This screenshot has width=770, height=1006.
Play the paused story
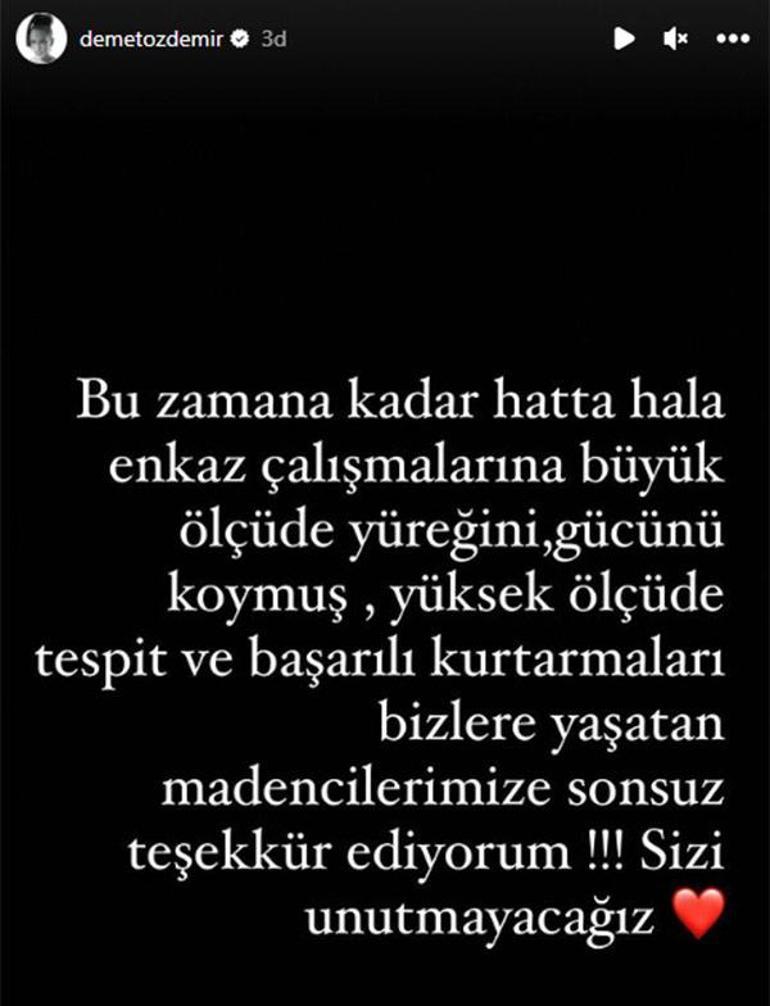coord(624,40)
